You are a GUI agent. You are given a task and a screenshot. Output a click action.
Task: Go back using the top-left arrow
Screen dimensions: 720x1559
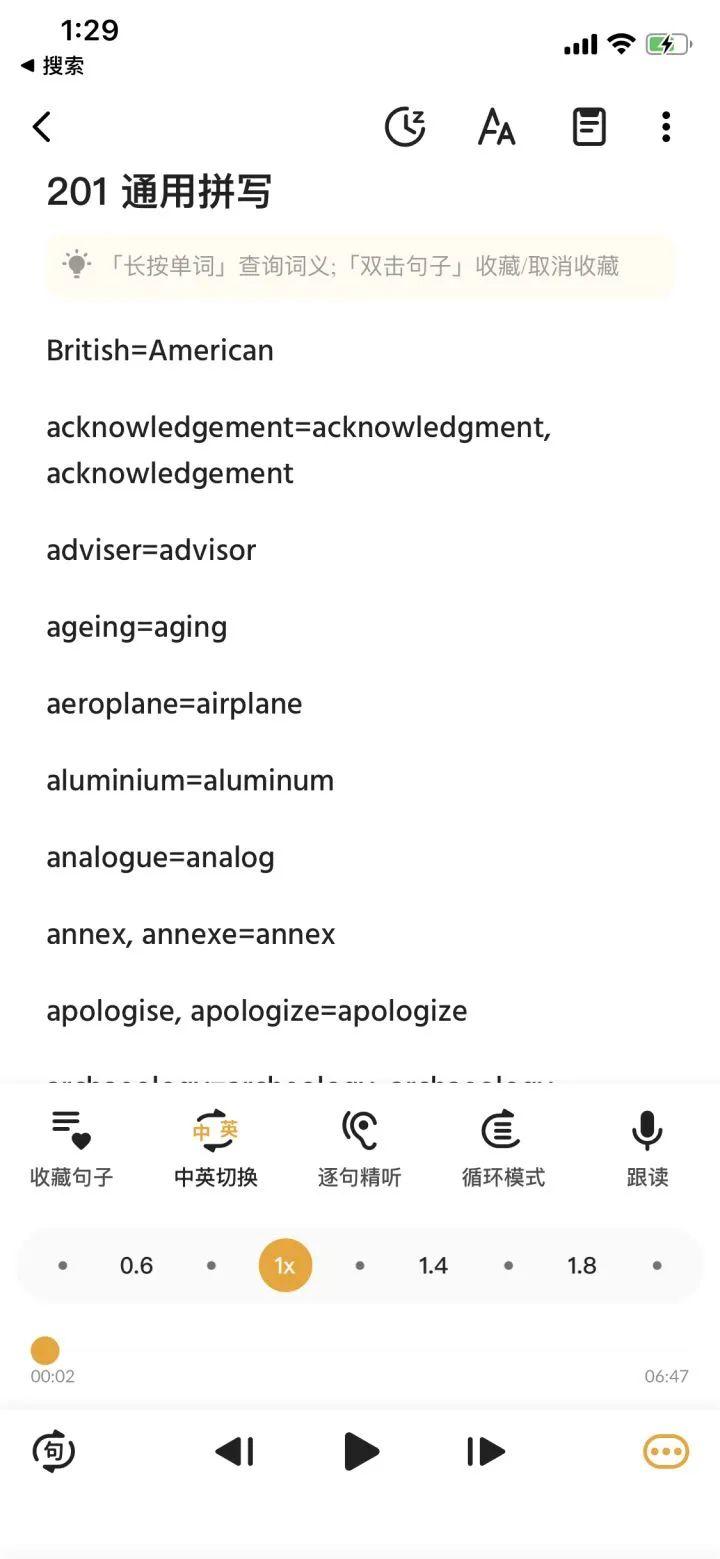[x=42, y=127]
